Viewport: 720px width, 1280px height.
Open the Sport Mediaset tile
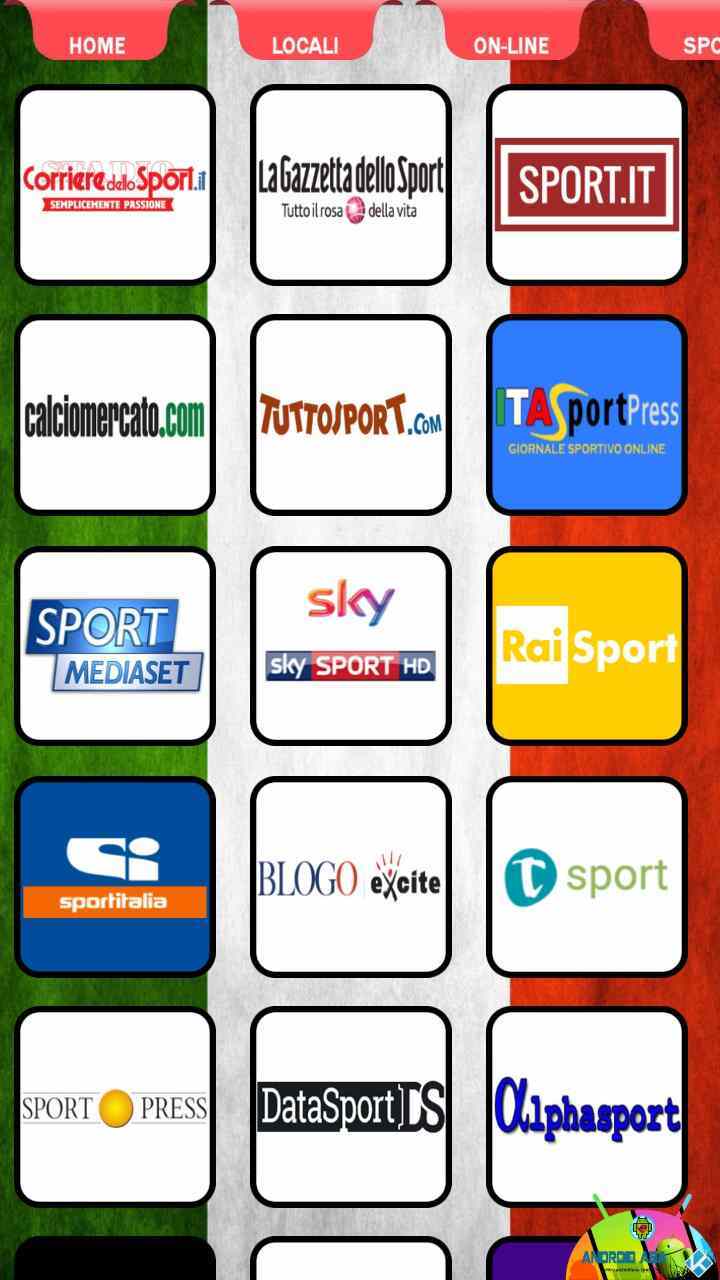115,645
